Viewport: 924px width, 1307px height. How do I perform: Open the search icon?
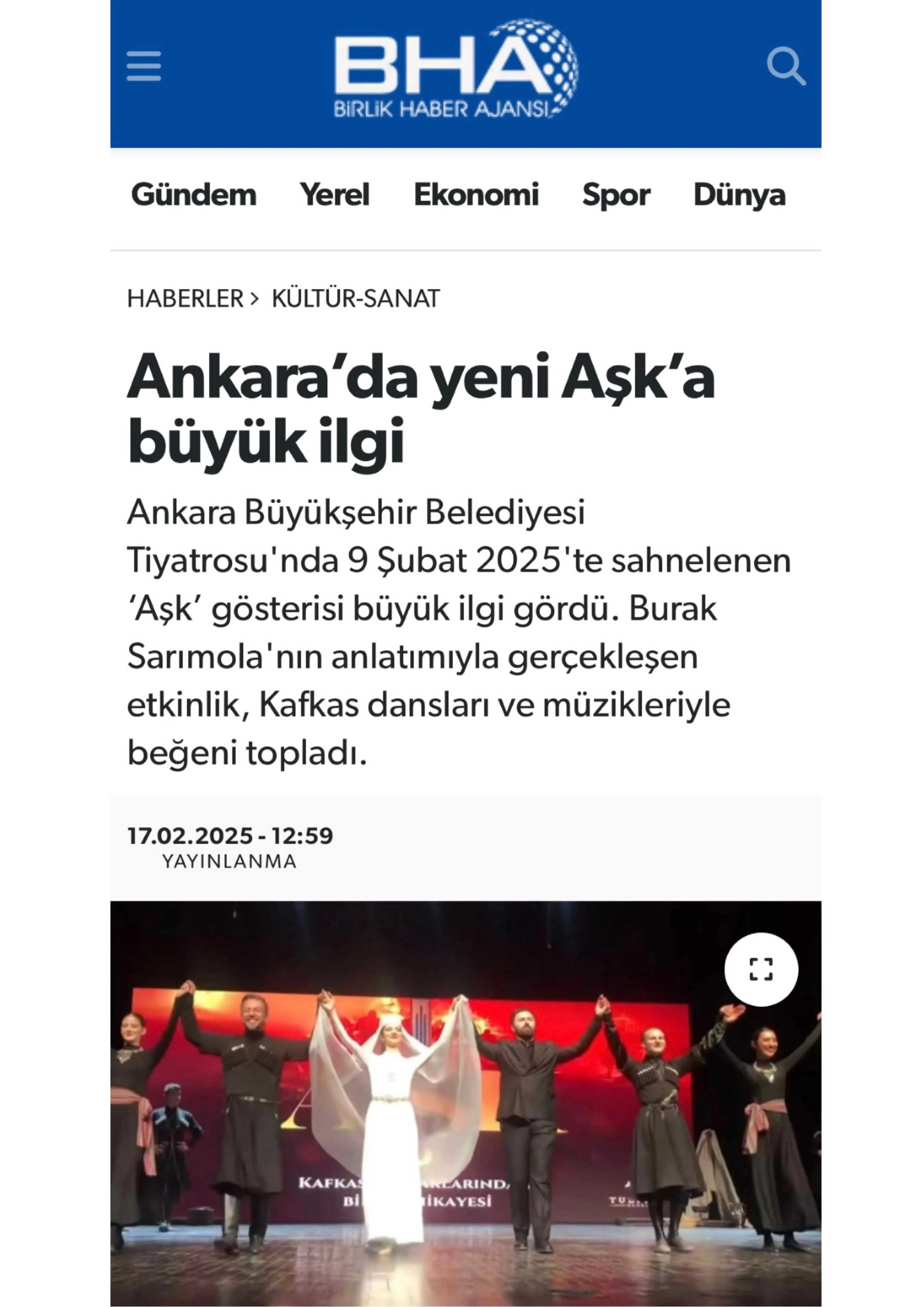(x=786, y=67)
